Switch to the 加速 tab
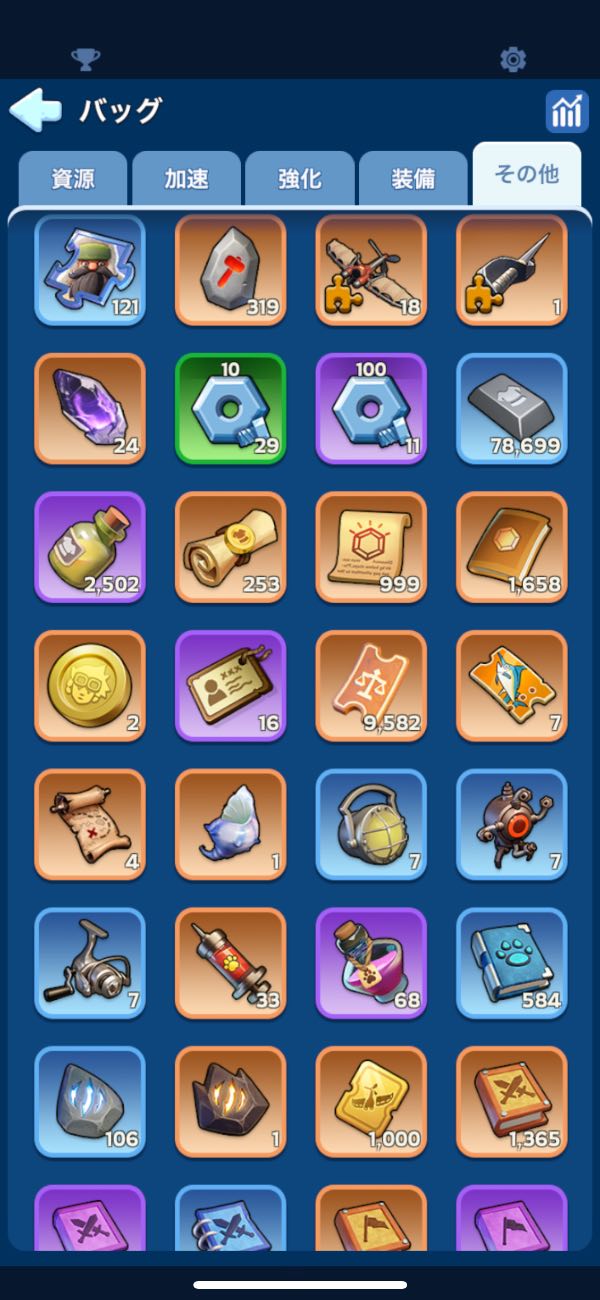 pos(186,179)
